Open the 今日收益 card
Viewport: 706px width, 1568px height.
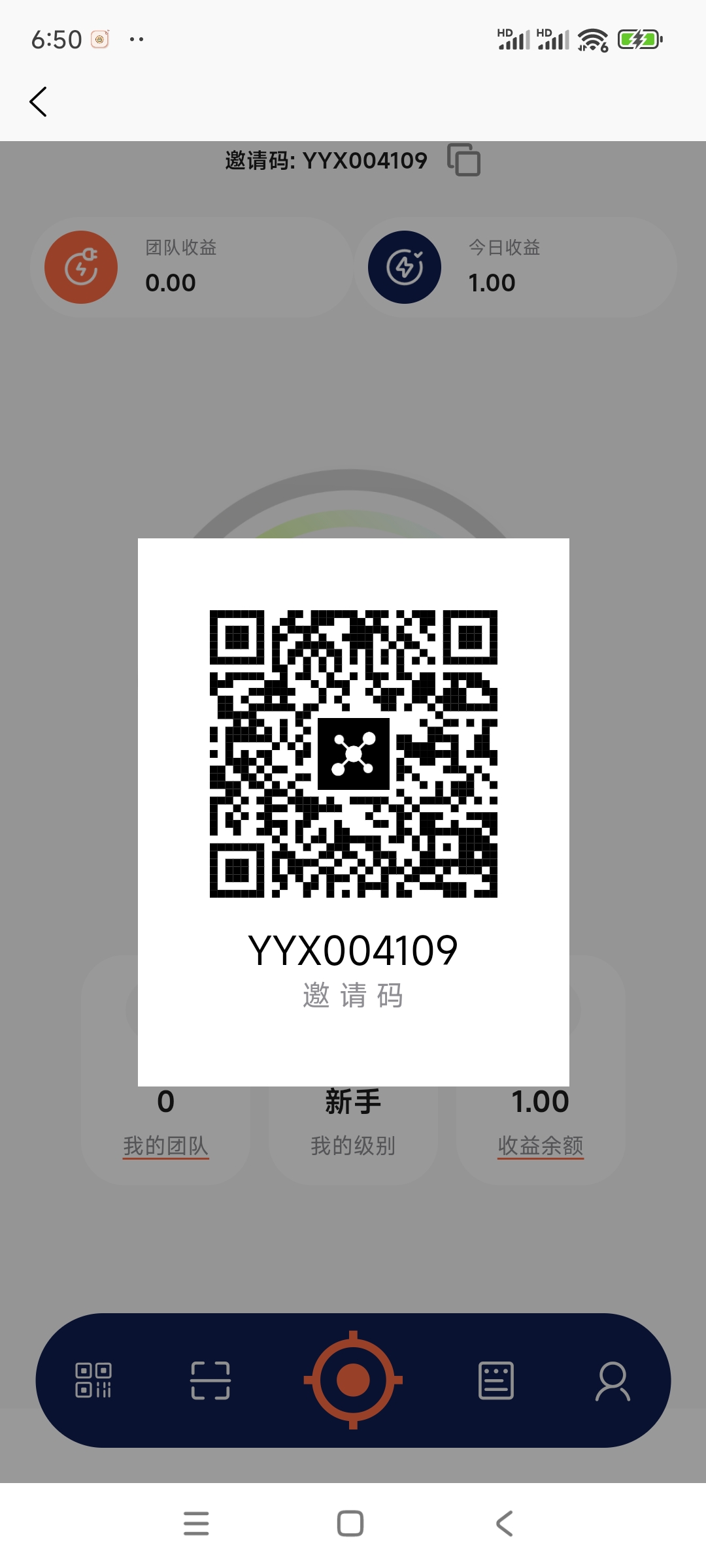coord(515,267)
